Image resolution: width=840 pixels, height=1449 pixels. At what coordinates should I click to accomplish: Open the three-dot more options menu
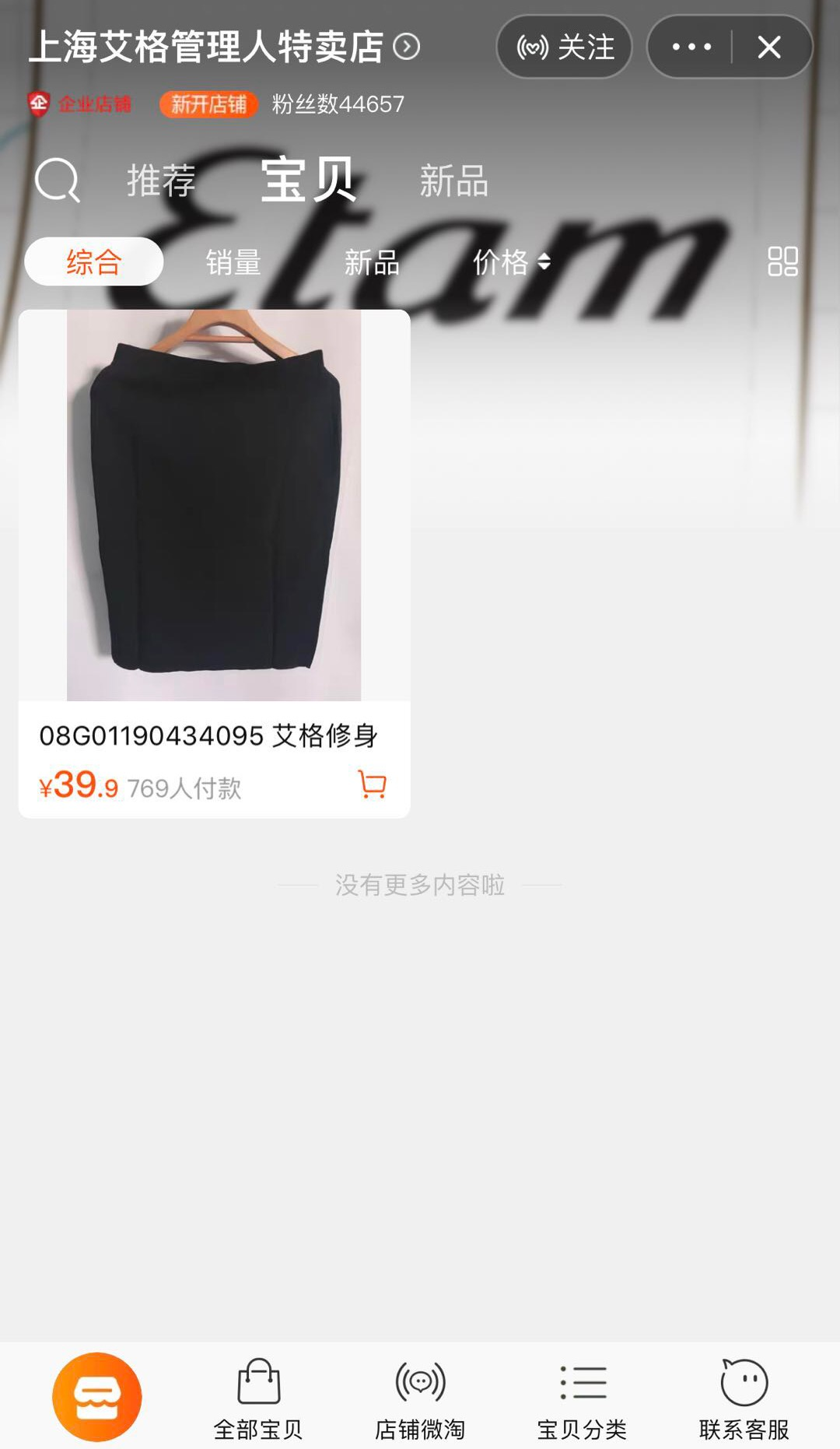(x=691, y=47)
